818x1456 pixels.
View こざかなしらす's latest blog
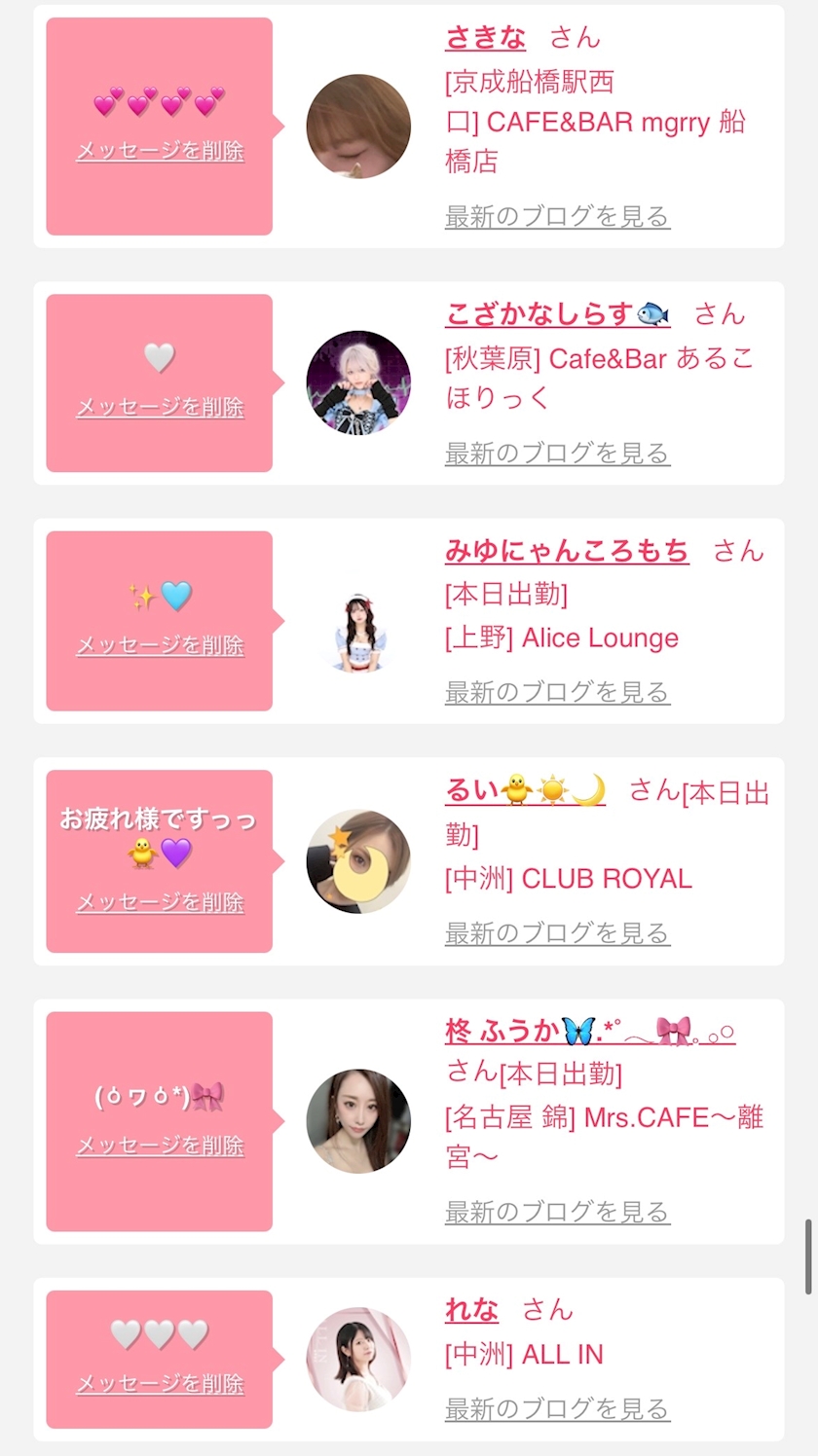557,454
